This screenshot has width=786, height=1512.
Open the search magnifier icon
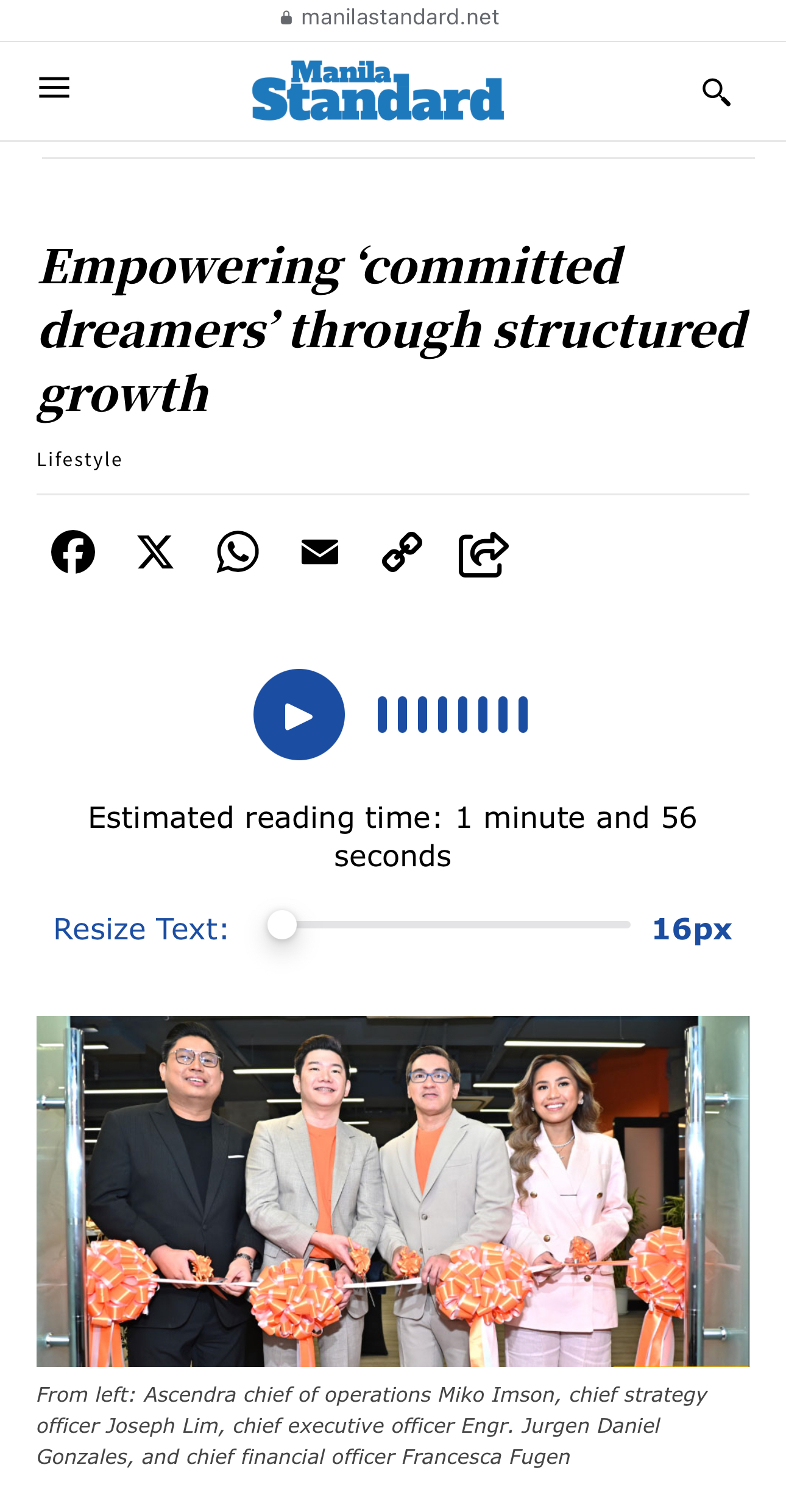coord(716,92)
